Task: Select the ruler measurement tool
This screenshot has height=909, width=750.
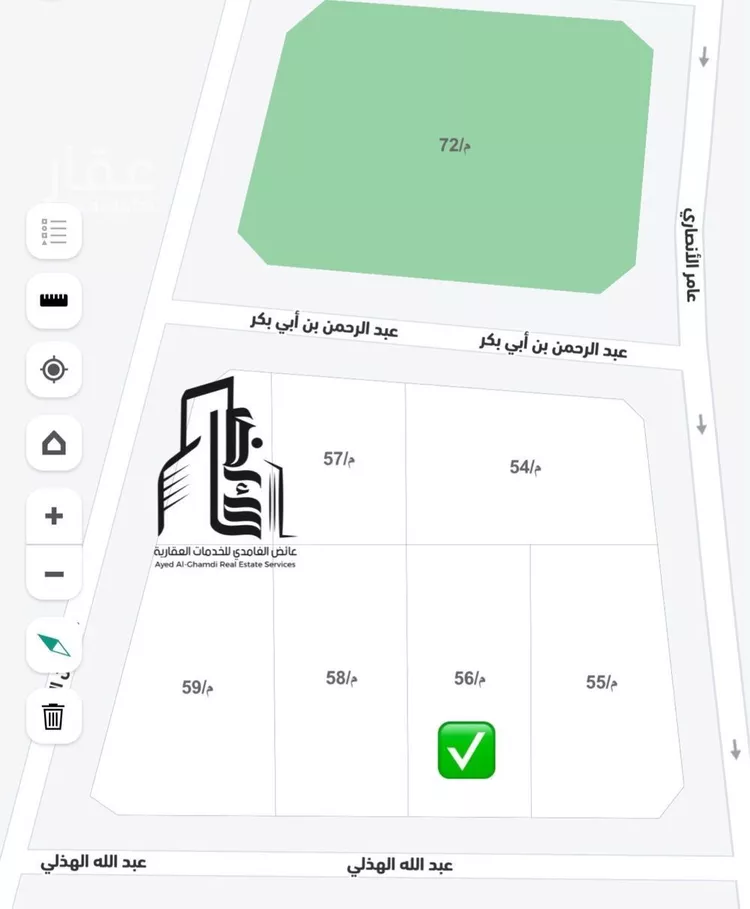Action: point(54,300)
